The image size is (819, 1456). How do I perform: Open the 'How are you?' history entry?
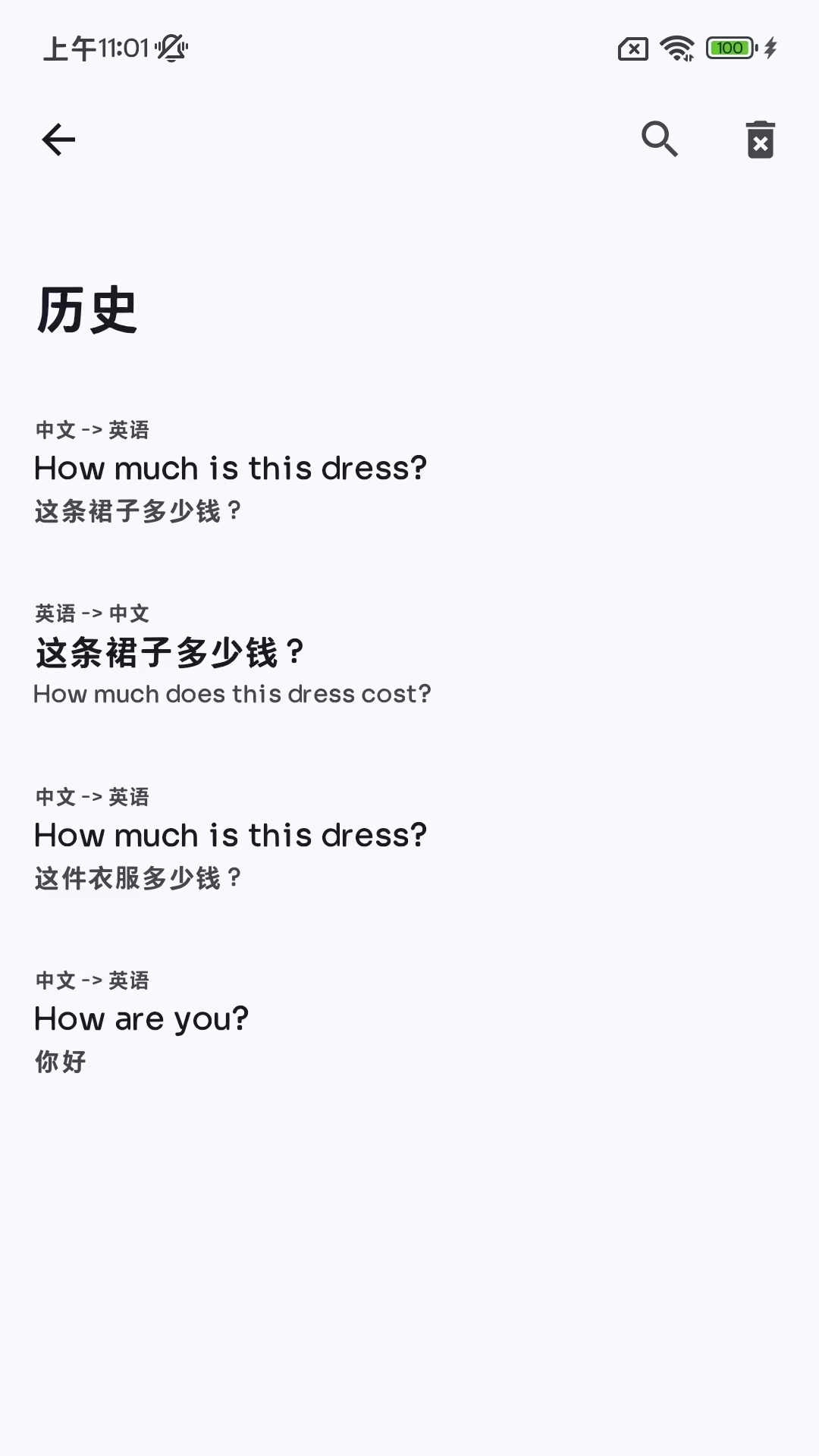point(142,1021)
